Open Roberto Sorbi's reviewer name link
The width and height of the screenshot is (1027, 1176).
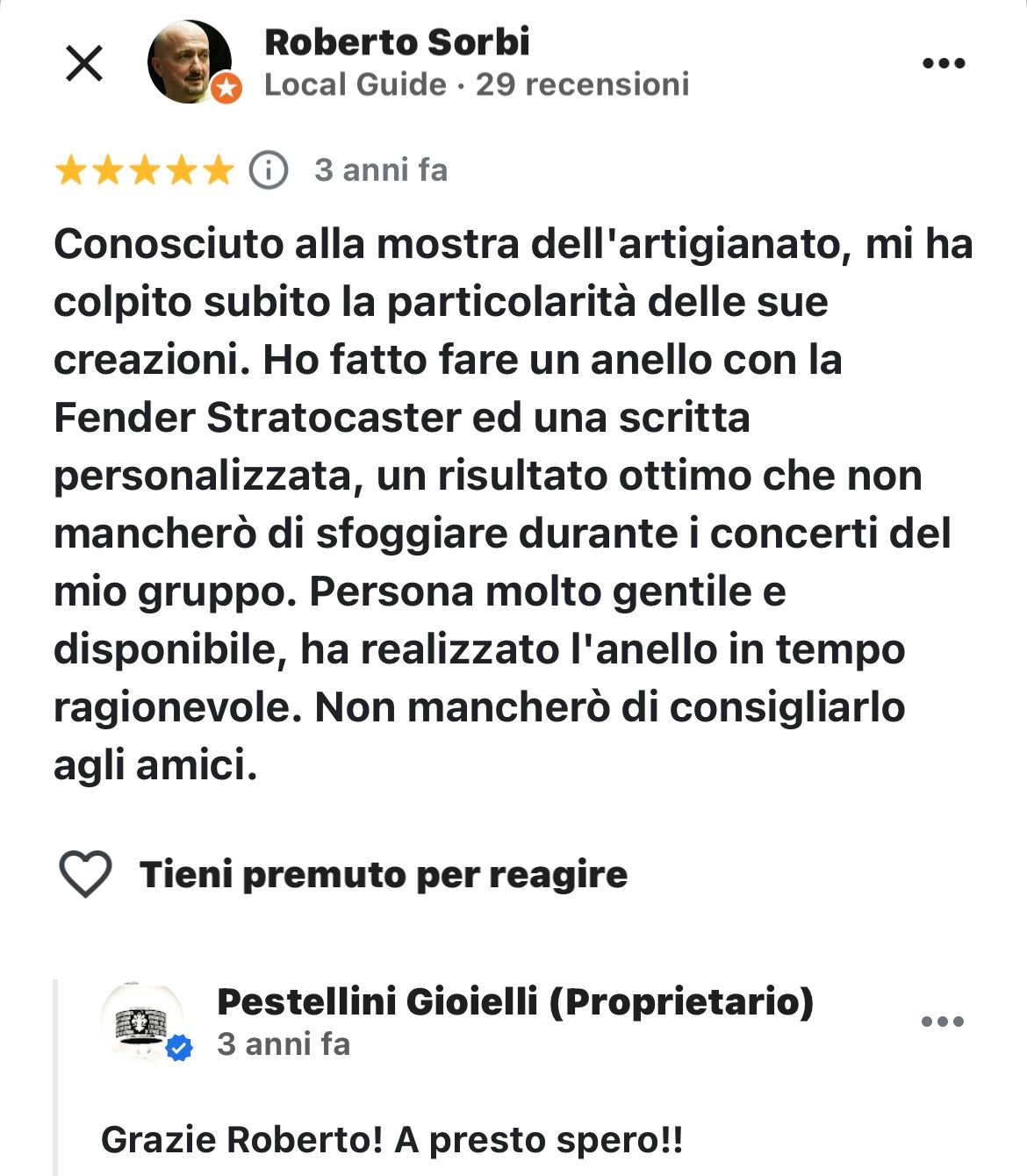click(397, 42)
